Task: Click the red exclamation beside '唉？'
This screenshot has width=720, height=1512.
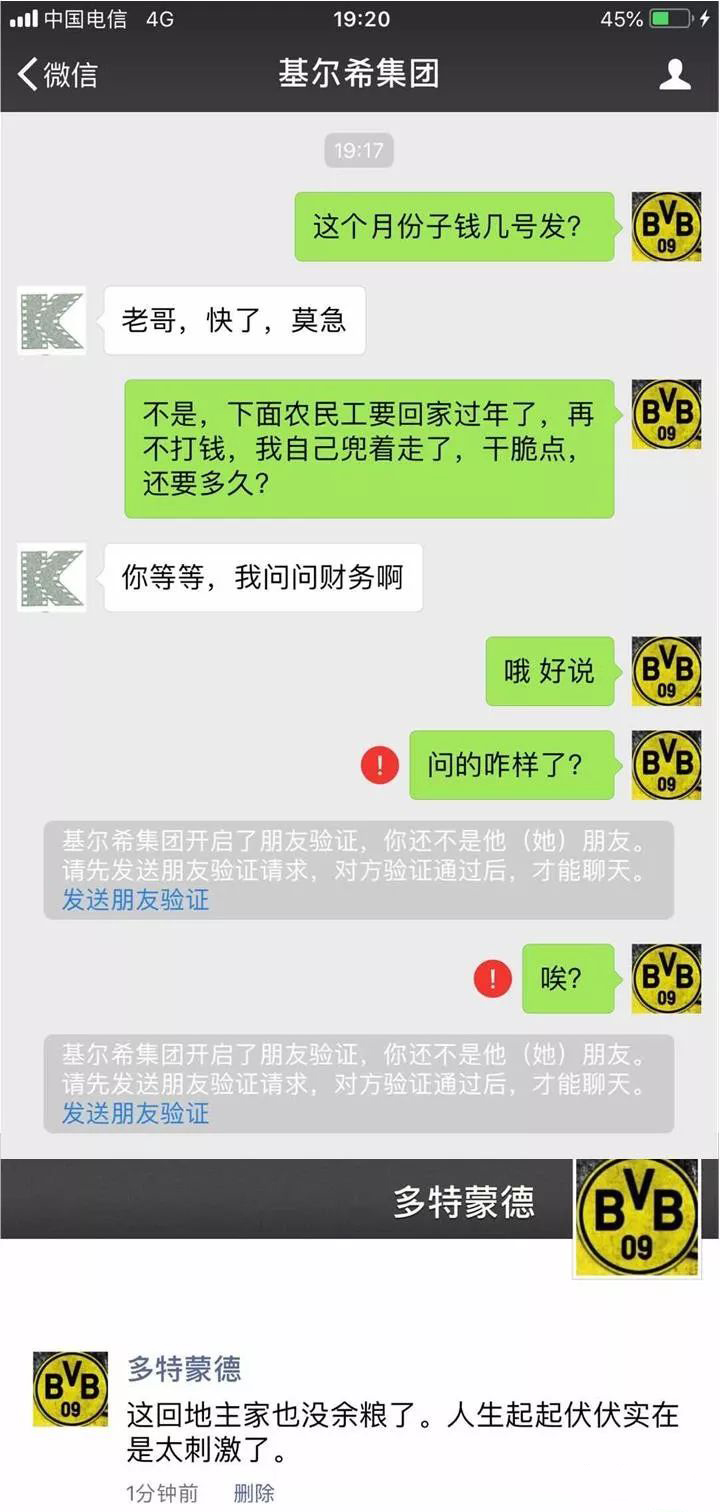Action: [x=491, y=978]
